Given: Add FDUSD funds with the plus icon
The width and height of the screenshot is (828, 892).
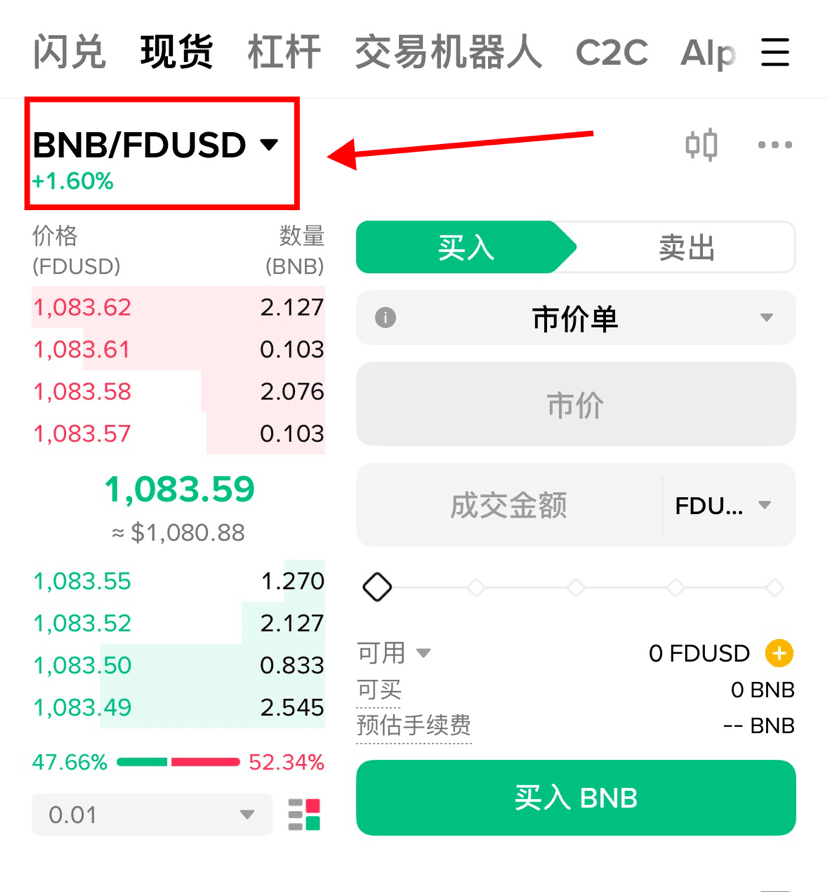Looking at the screenshot, I should [779, 654].
